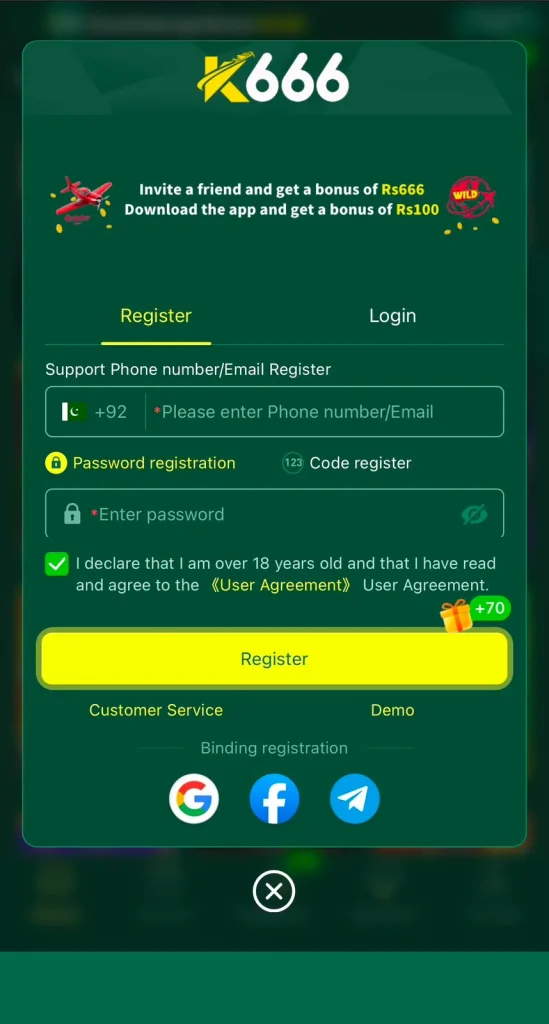Close the registration dialog
The height and width of the screenshot is (1024, 549).
tap(274, 891)
